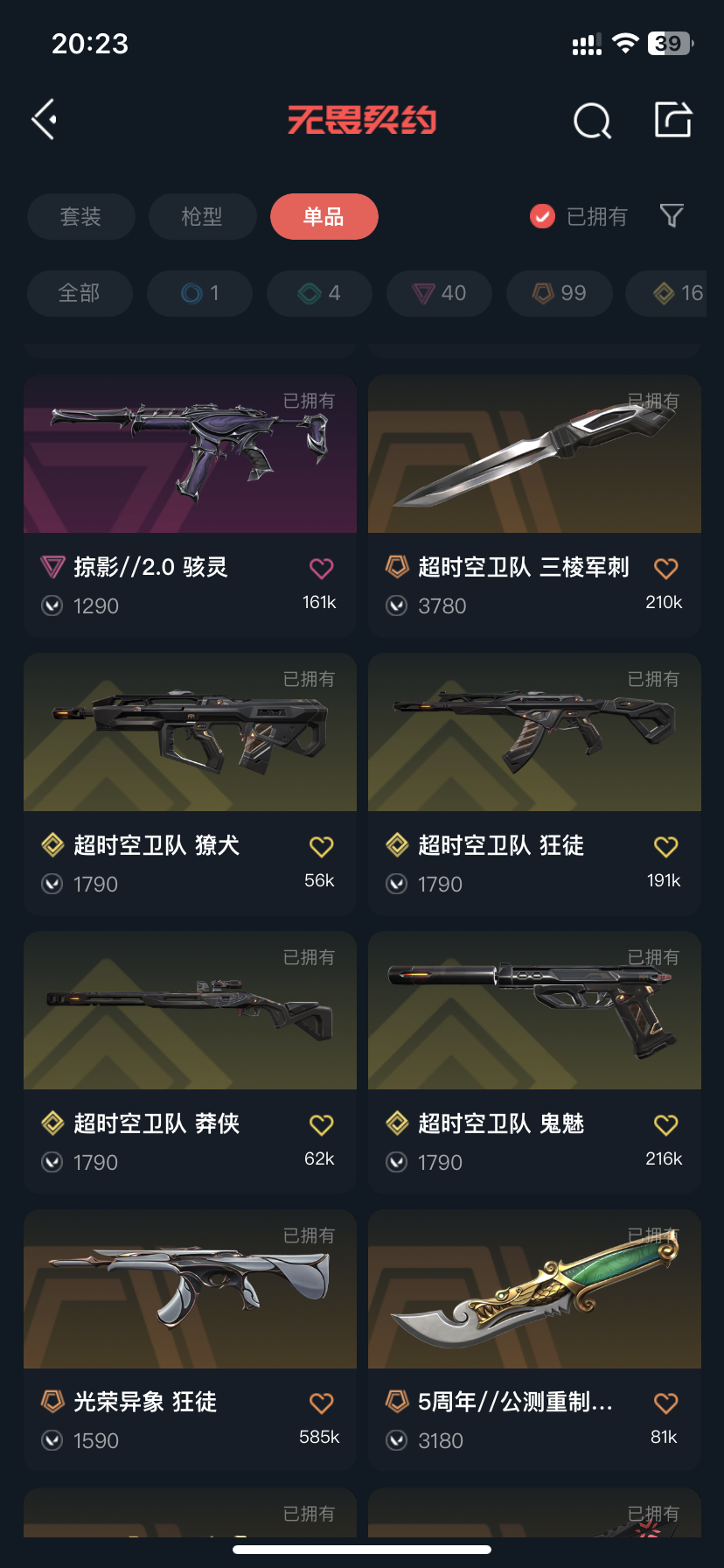The height and width of the screenshot is (1568, 724).
Task: Favorite the 超时空卫队 鬼魅 skin
Action: tap(665, 1124)
